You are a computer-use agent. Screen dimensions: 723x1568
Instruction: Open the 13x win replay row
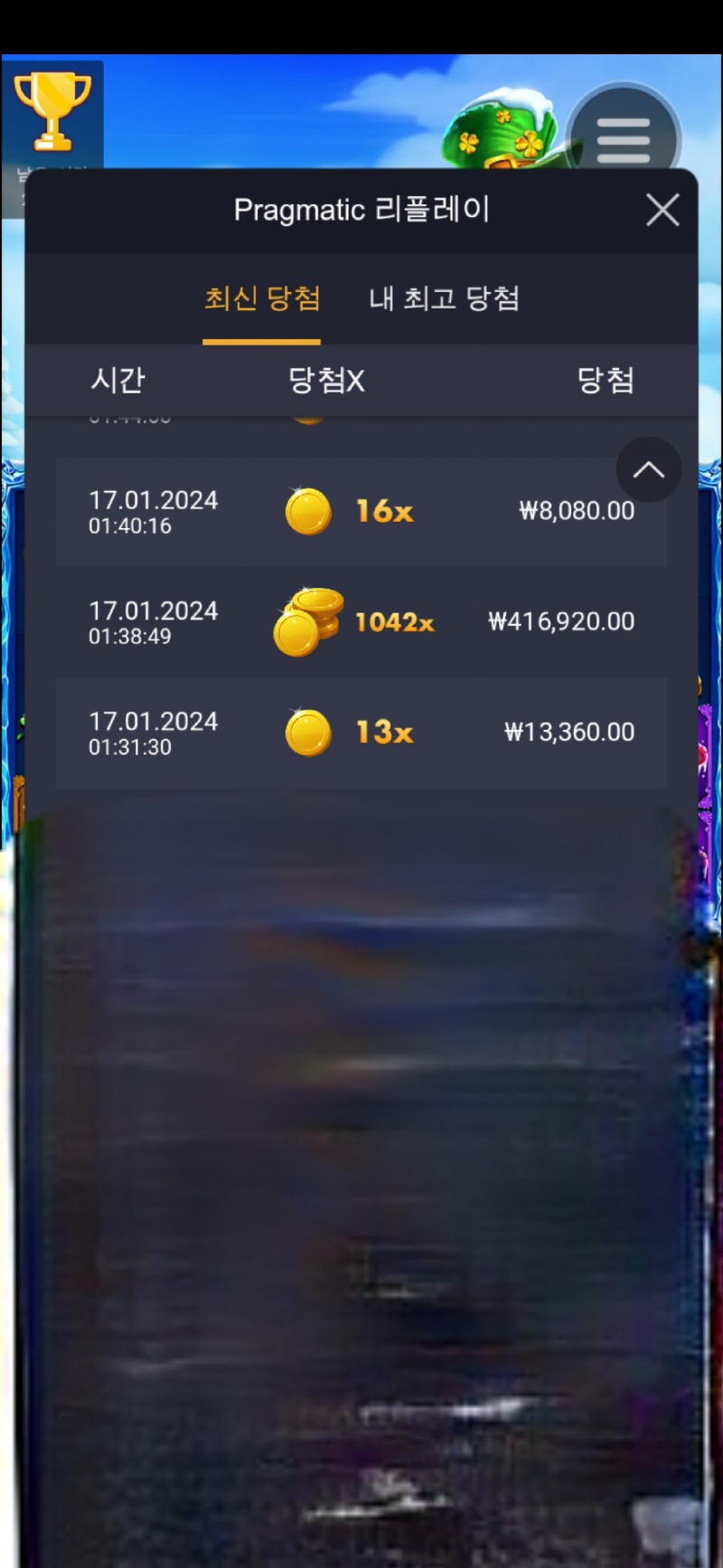pyautogui.click(x=361, y=733)
